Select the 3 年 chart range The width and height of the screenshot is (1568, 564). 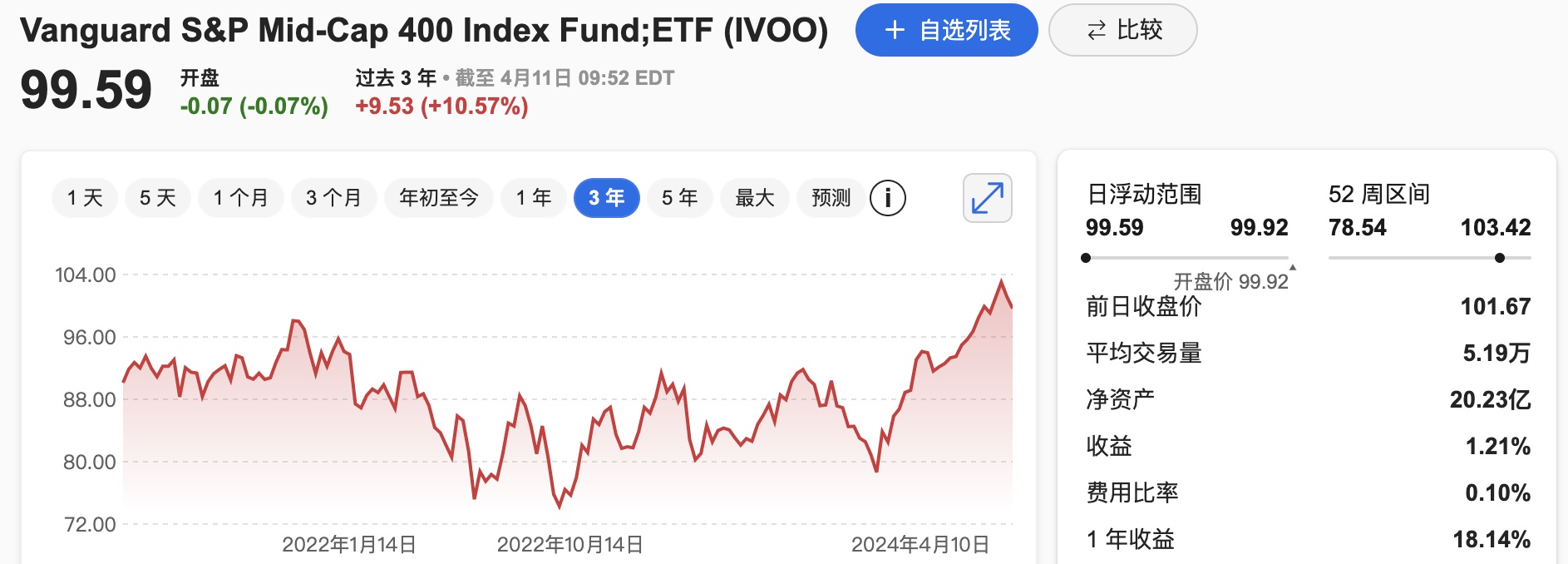607,198
